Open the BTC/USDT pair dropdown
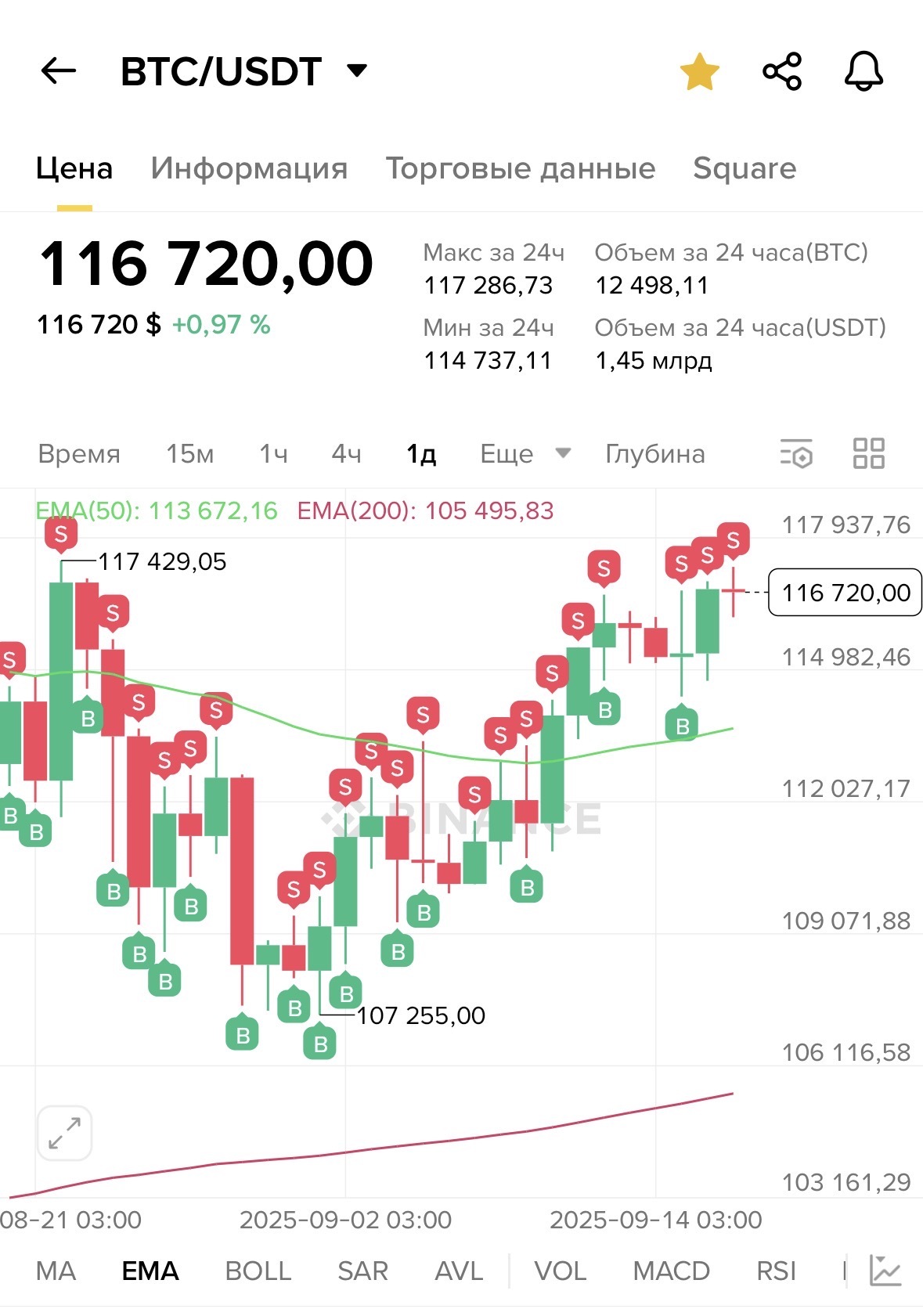923x1316 pixels. point(357,71)
